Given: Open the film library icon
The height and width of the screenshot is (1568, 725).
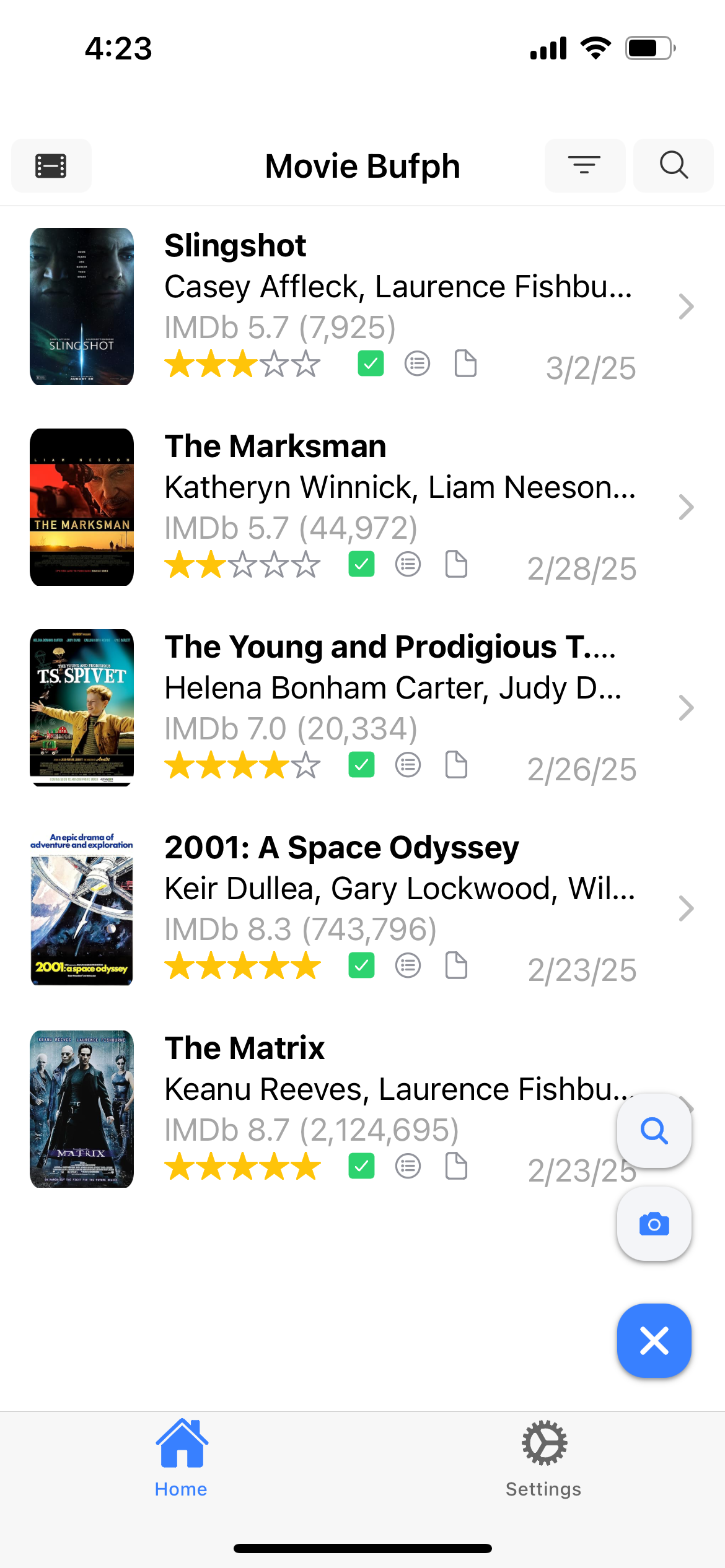Looking at the screenshot, I should pos(51,166).
